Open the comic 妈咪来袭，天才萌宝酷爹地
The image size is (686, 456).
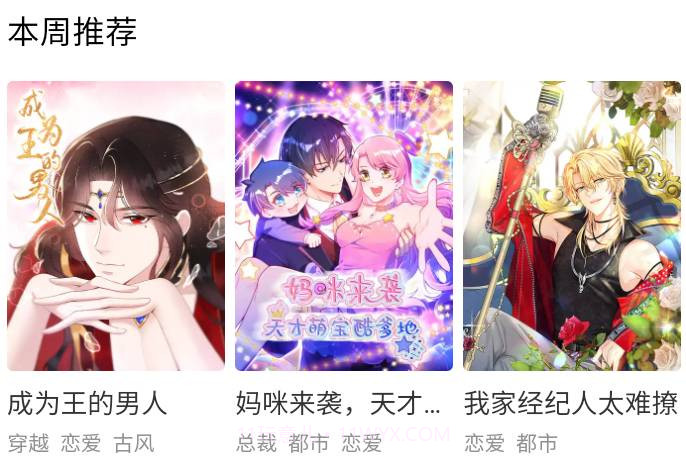point(343,226)
